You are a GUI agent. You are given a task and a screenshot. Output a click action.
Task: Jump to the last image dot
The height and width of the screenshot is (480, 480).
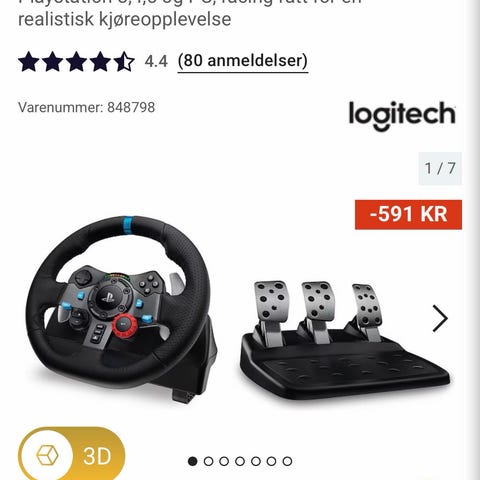[x=287, y=461]
